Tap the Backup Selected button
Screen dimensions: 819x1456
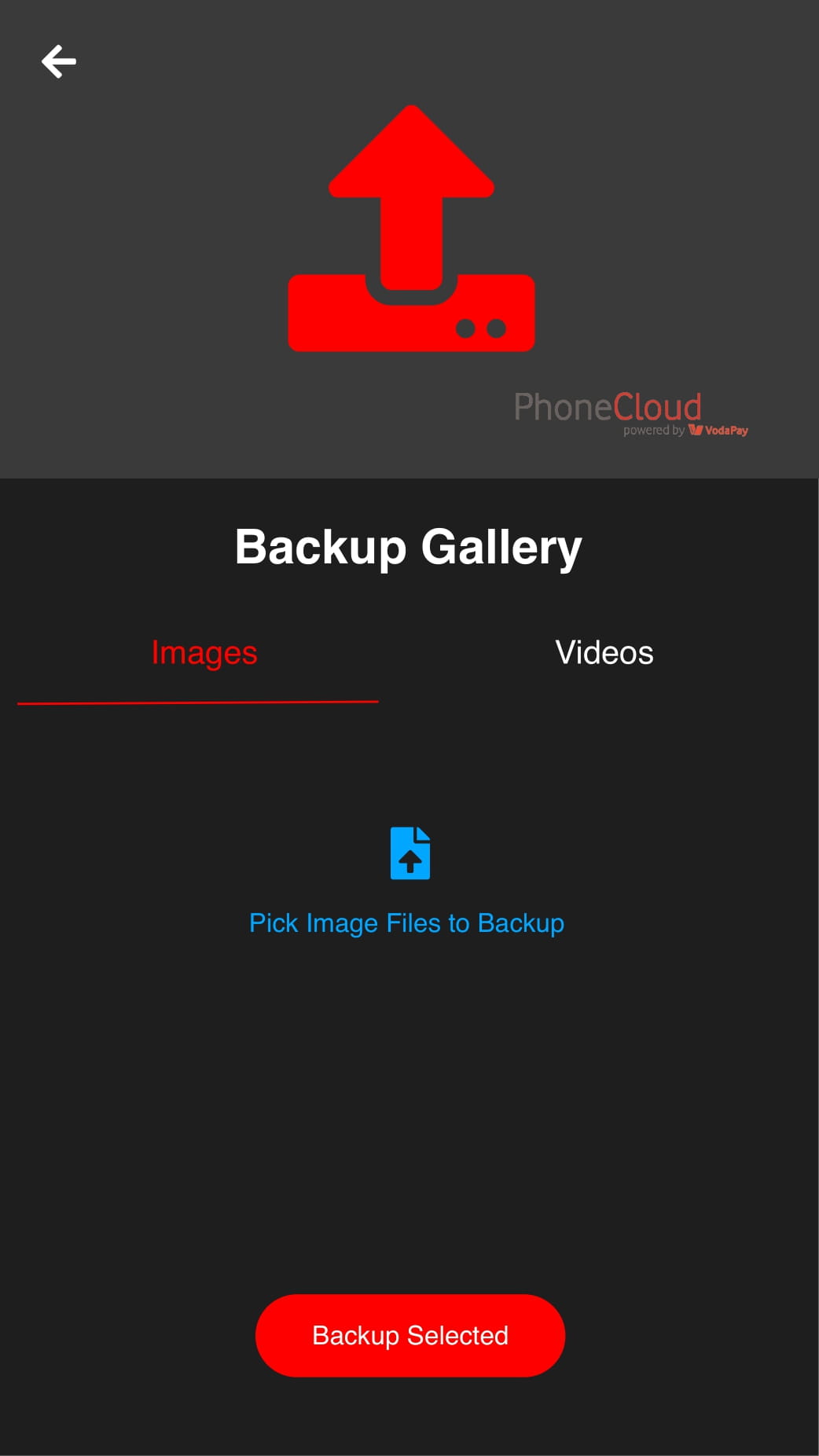coord(410,1335)
